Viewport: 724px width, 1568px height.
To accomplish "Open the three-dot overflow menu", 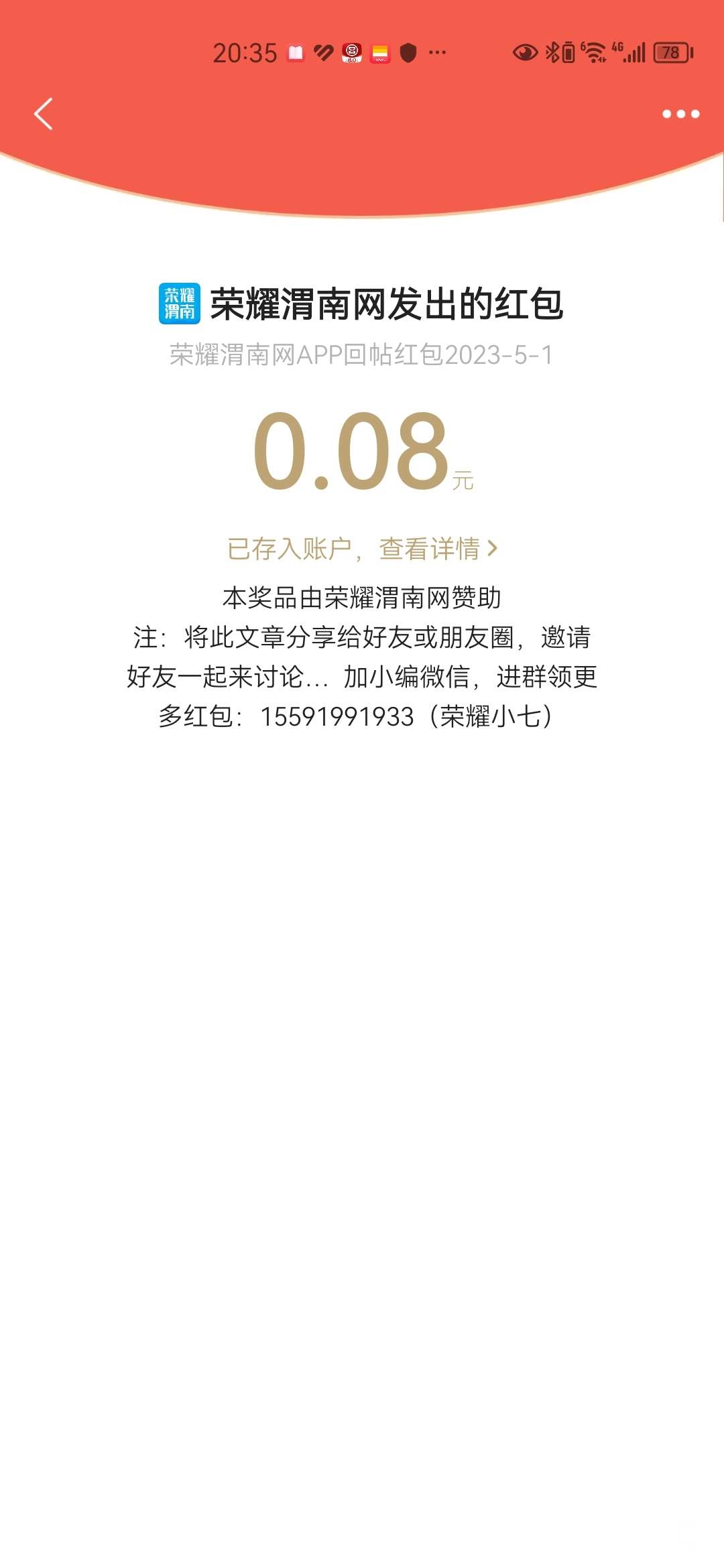I will (680, 114).
